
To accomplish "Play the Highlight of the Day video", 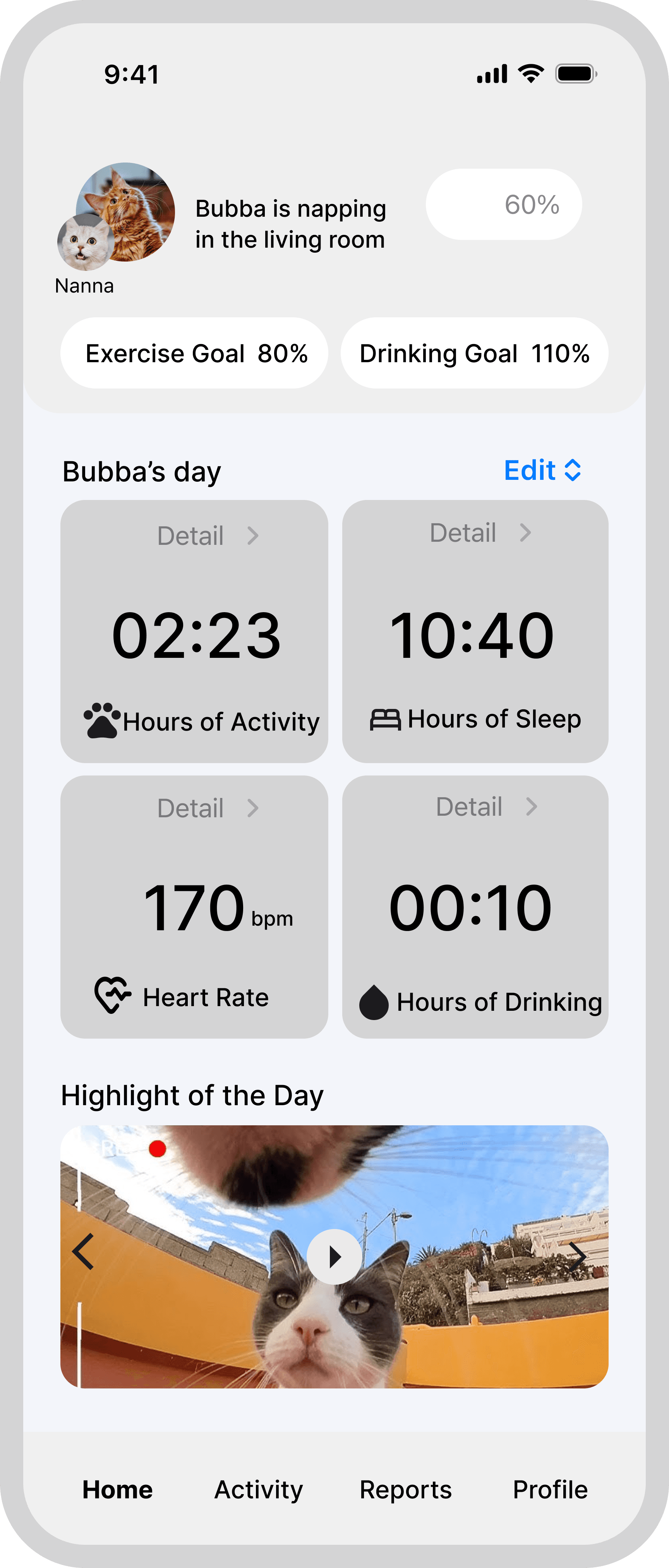I will coord(334,1256).
